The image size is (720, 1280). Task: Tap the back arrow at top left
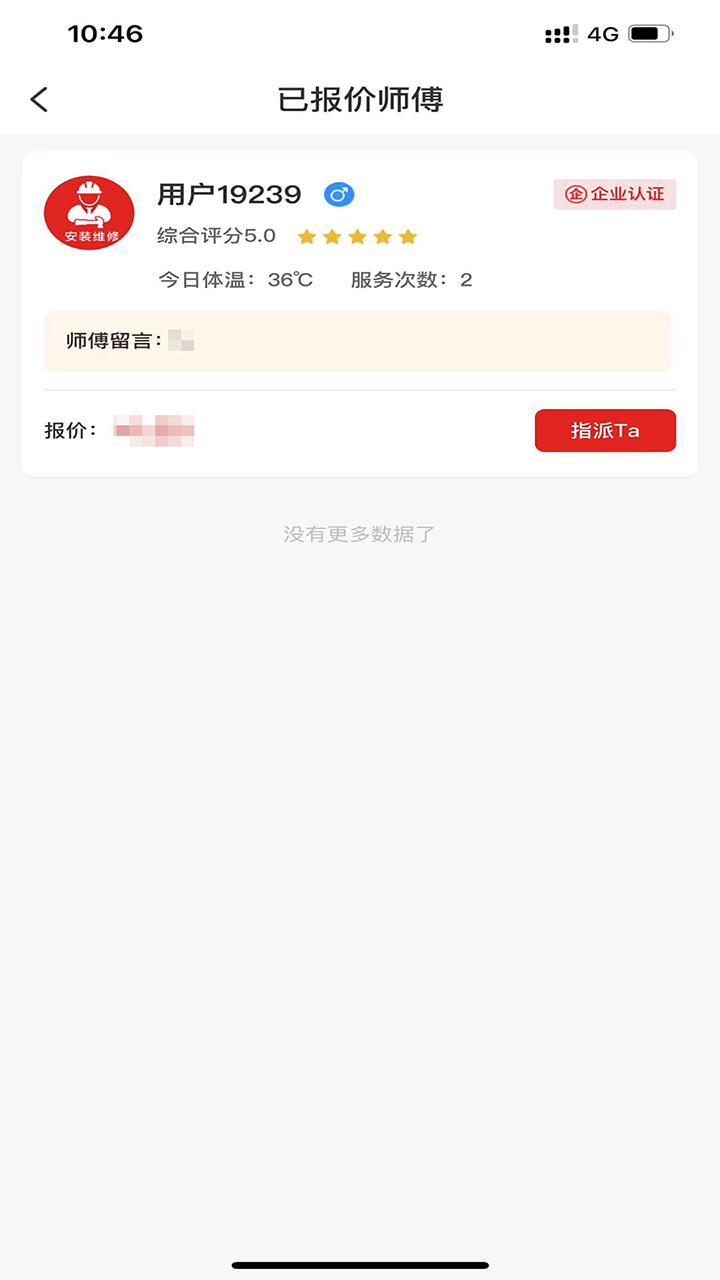pyautogui.click(x=38, y=100)
